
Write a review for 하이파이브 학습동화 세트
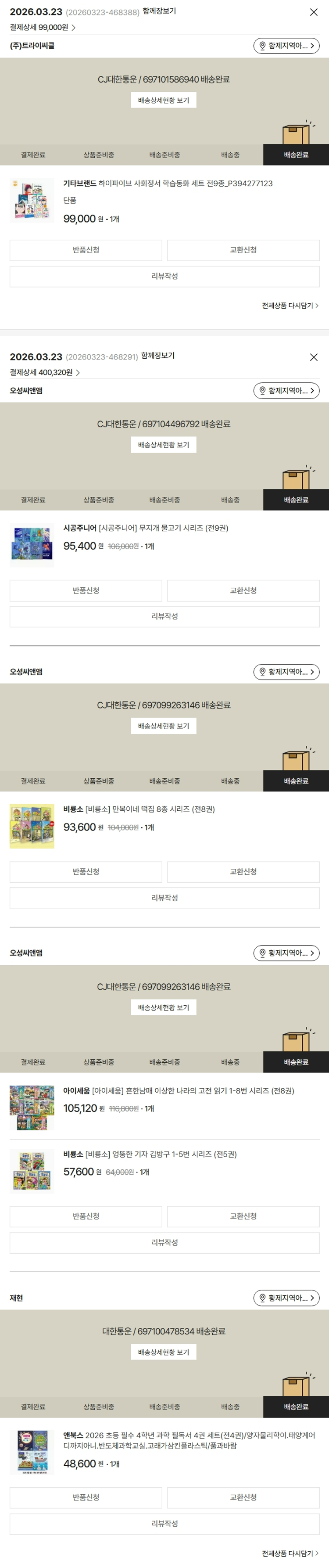(x=164, y=277)
